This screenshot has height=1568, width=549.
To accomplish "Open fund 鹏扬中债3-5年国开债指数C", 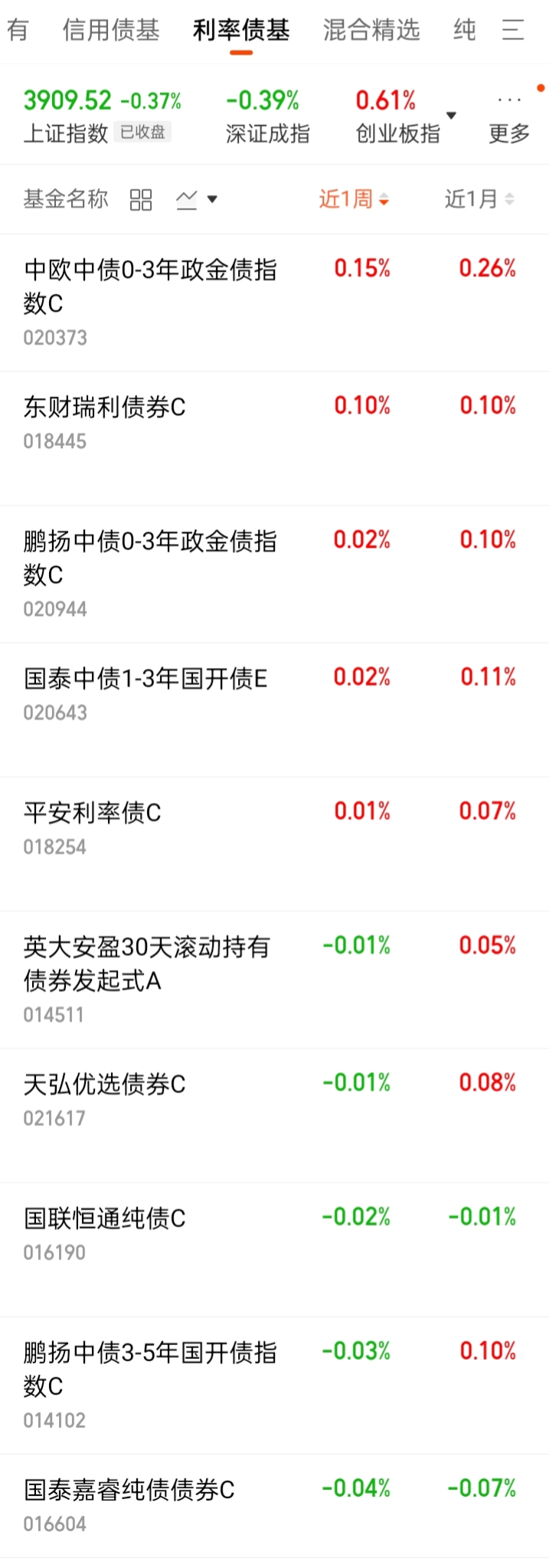I will pyautogui.click(x=274, y=1385).
